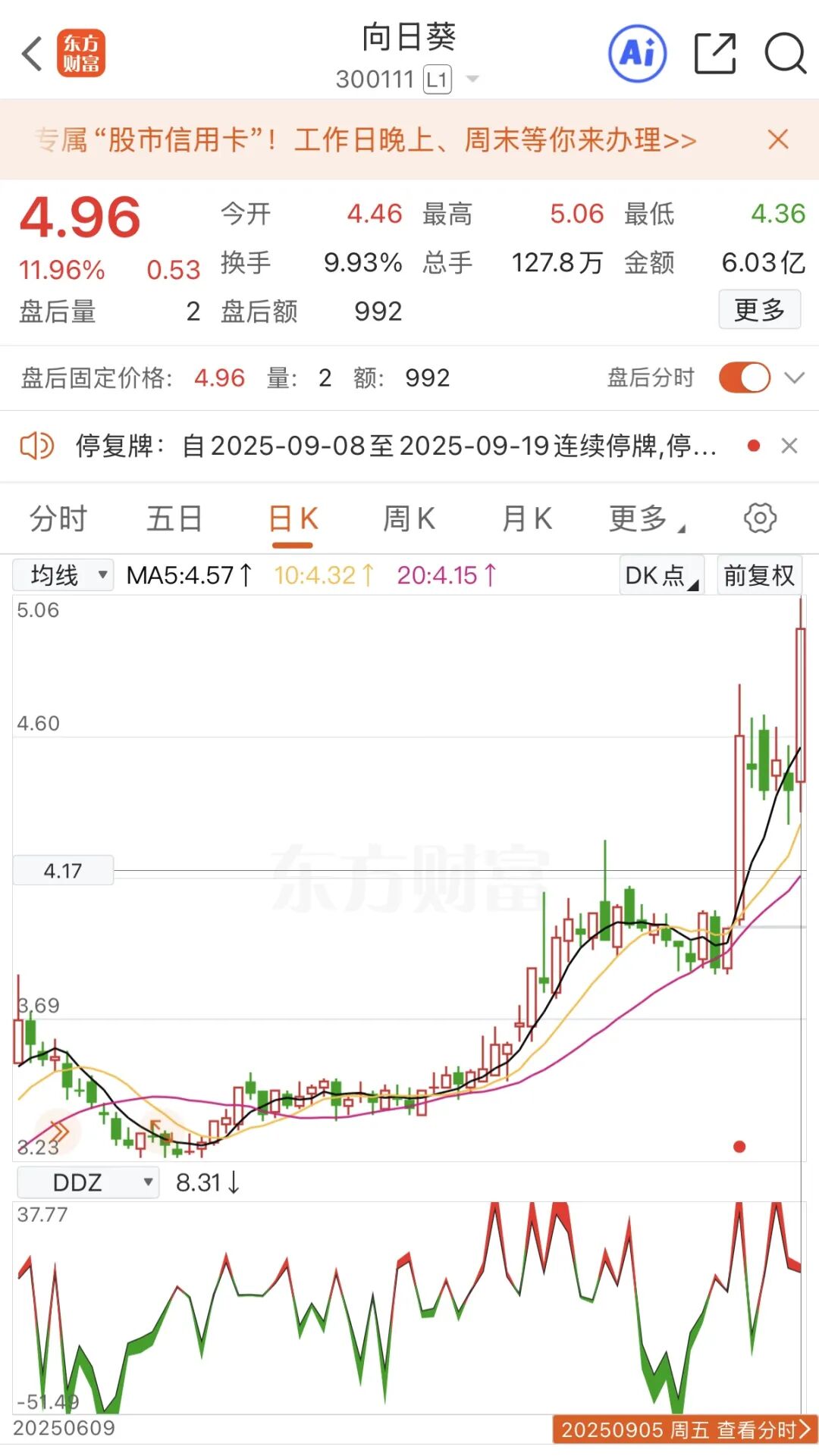Tap 更多 to see more quote data
819x1456 pixels.
coord(760,310)
